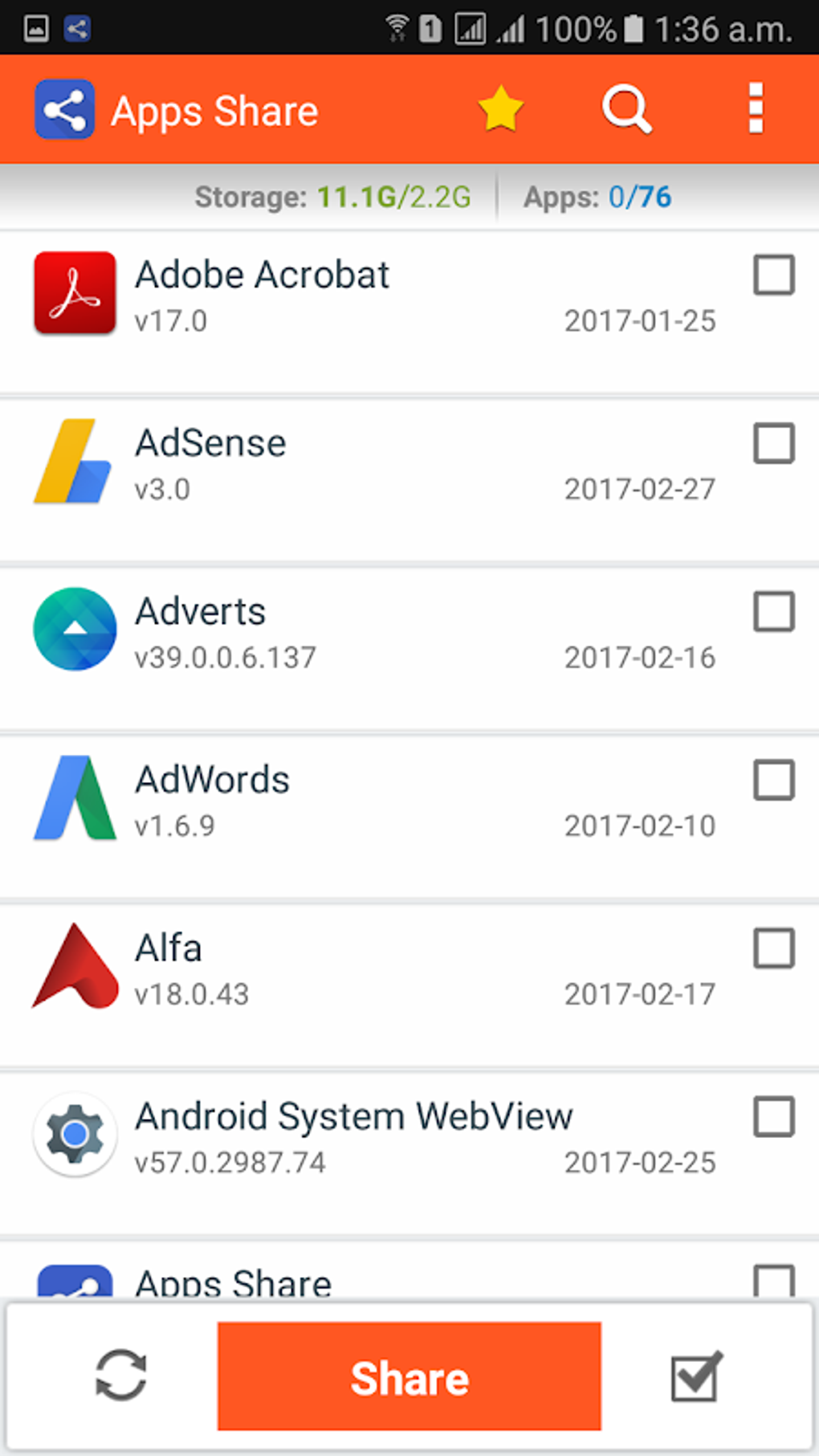
Task: Check the checkbox for Adobe Acrobat
Action: 773,276
